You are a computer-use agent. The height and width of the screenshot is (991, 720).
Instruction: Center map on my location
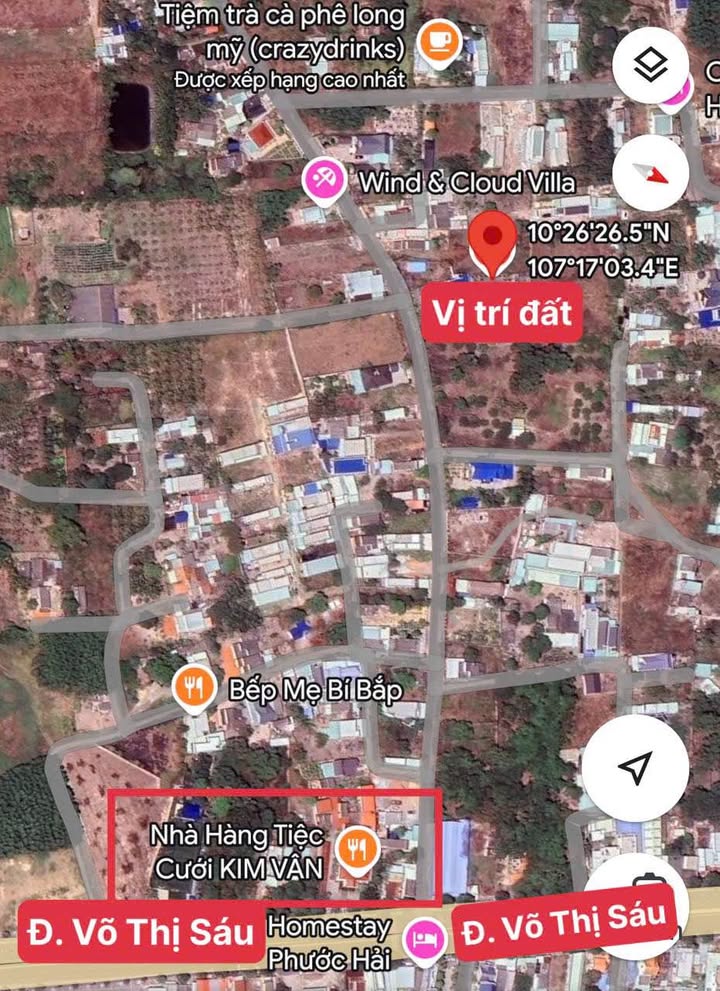(635, 768)
